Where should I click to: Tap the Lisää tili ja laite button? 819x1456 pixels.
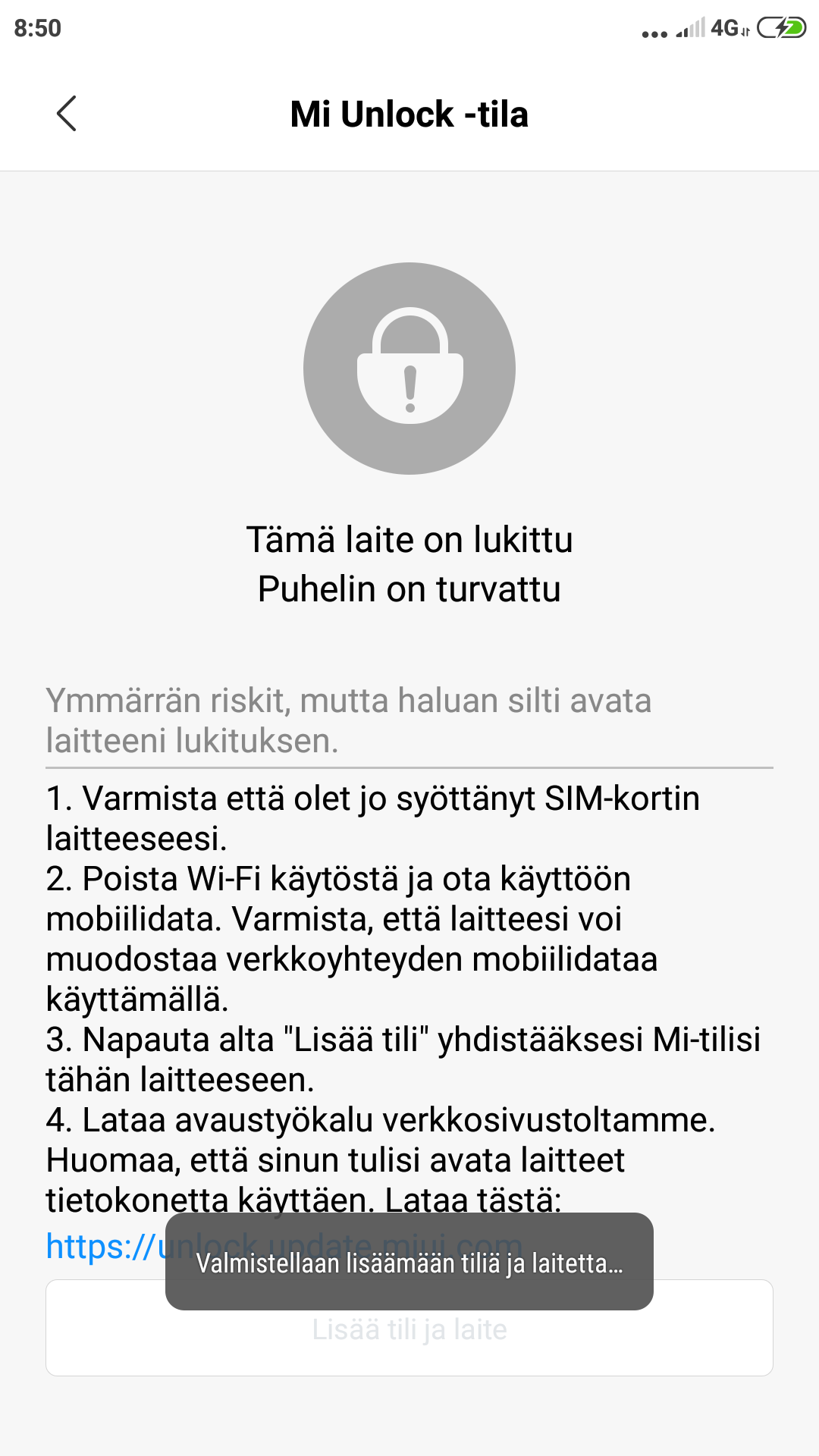(409, 1328)
